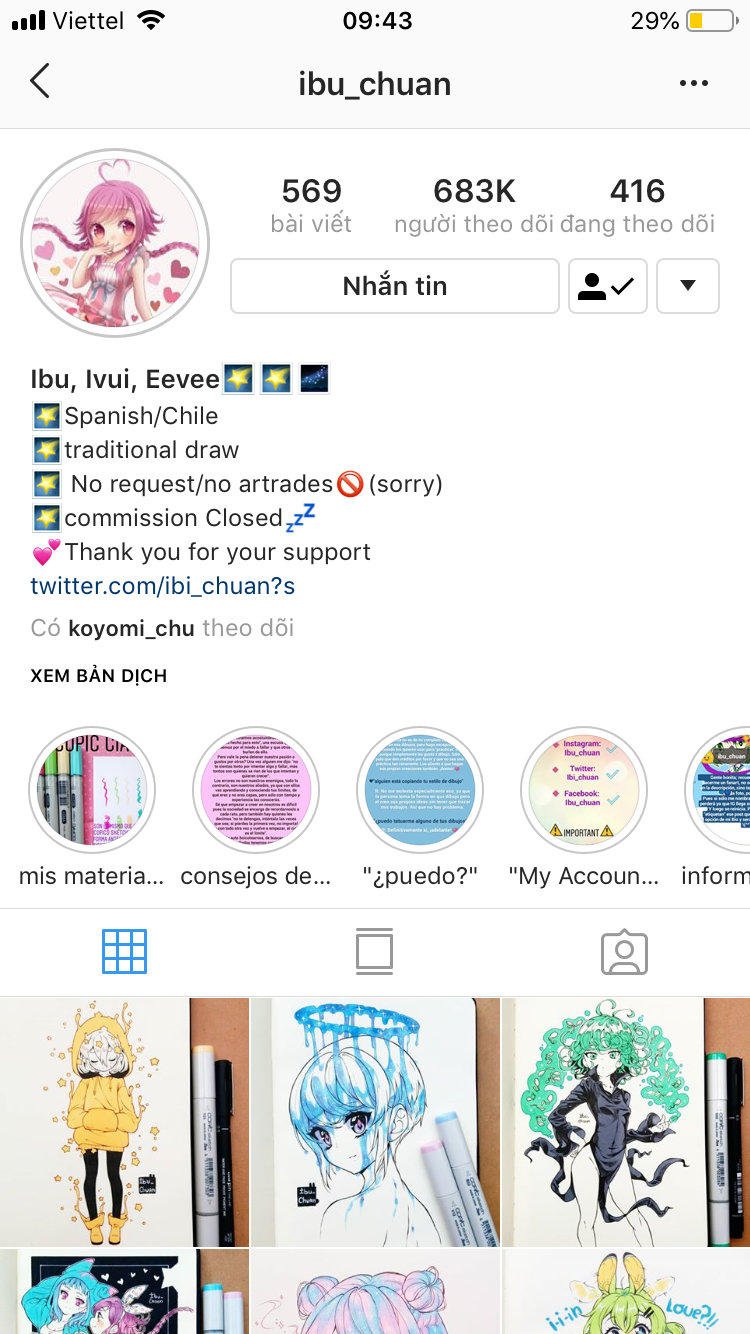Go back using the top-left arrow

[x=40, y=82]
